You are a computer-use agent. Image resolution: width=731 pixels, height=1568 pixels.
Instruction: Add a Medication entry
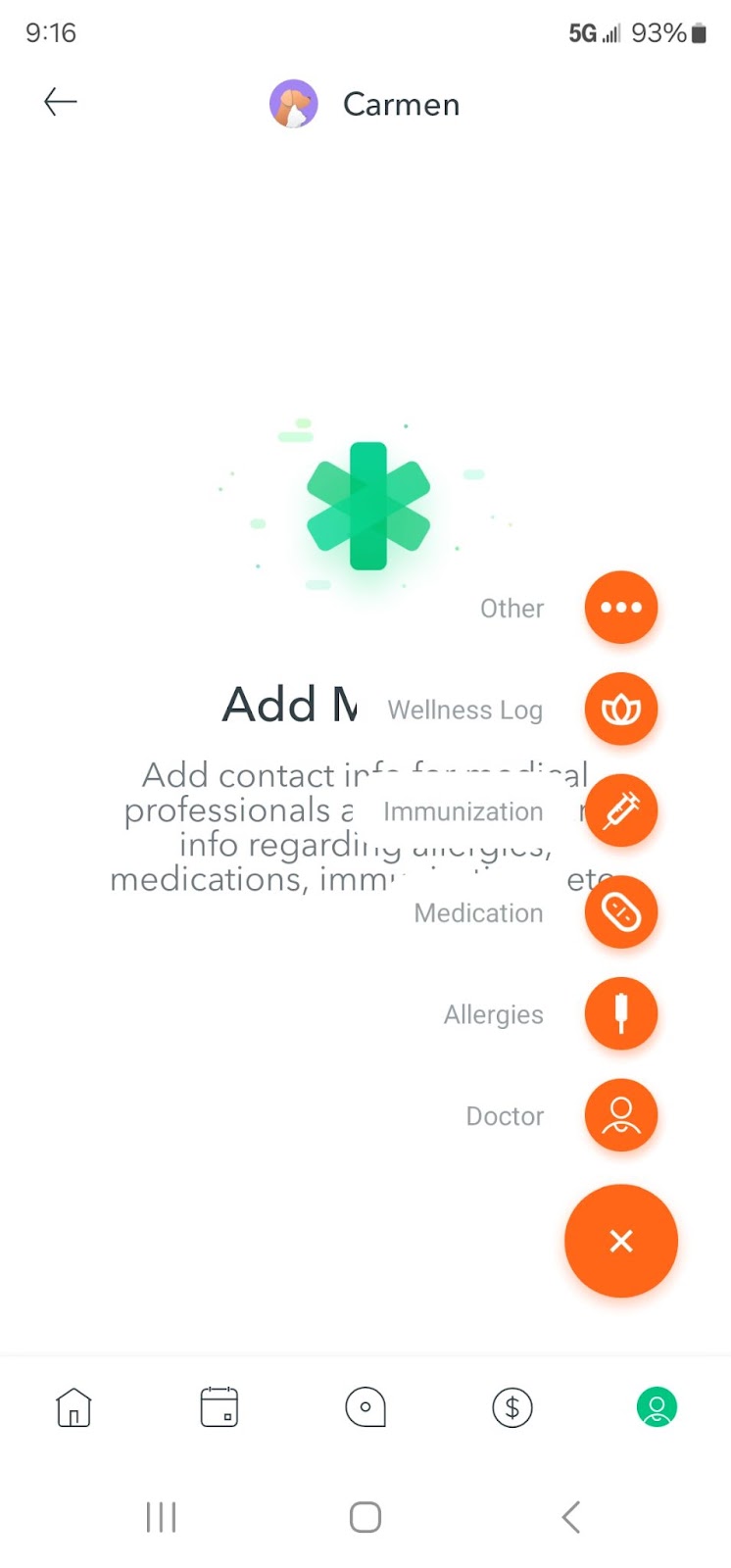pyautogui.click(x=620, y=912)
